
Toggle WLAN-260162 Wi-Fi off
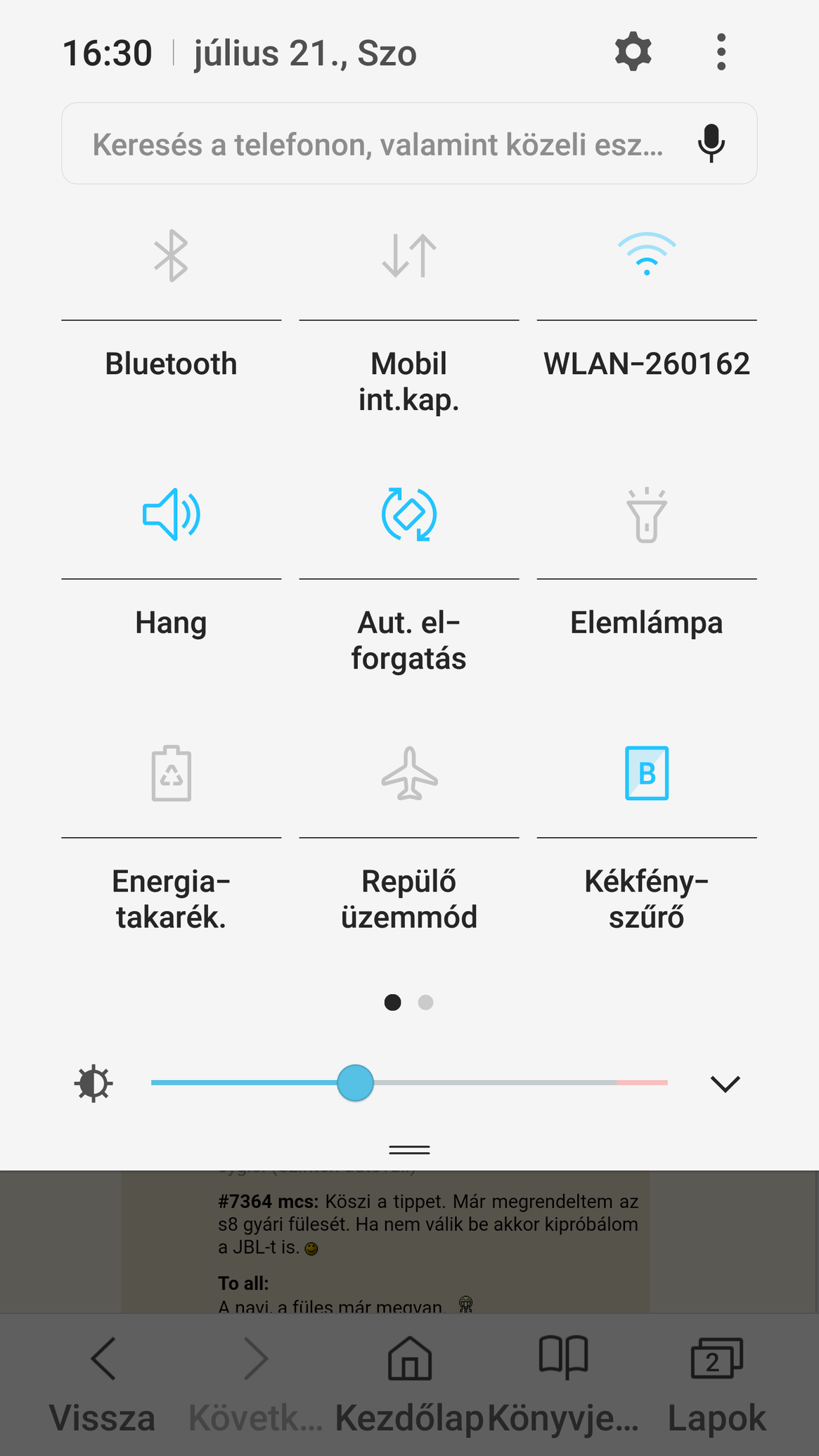[647, 254]
